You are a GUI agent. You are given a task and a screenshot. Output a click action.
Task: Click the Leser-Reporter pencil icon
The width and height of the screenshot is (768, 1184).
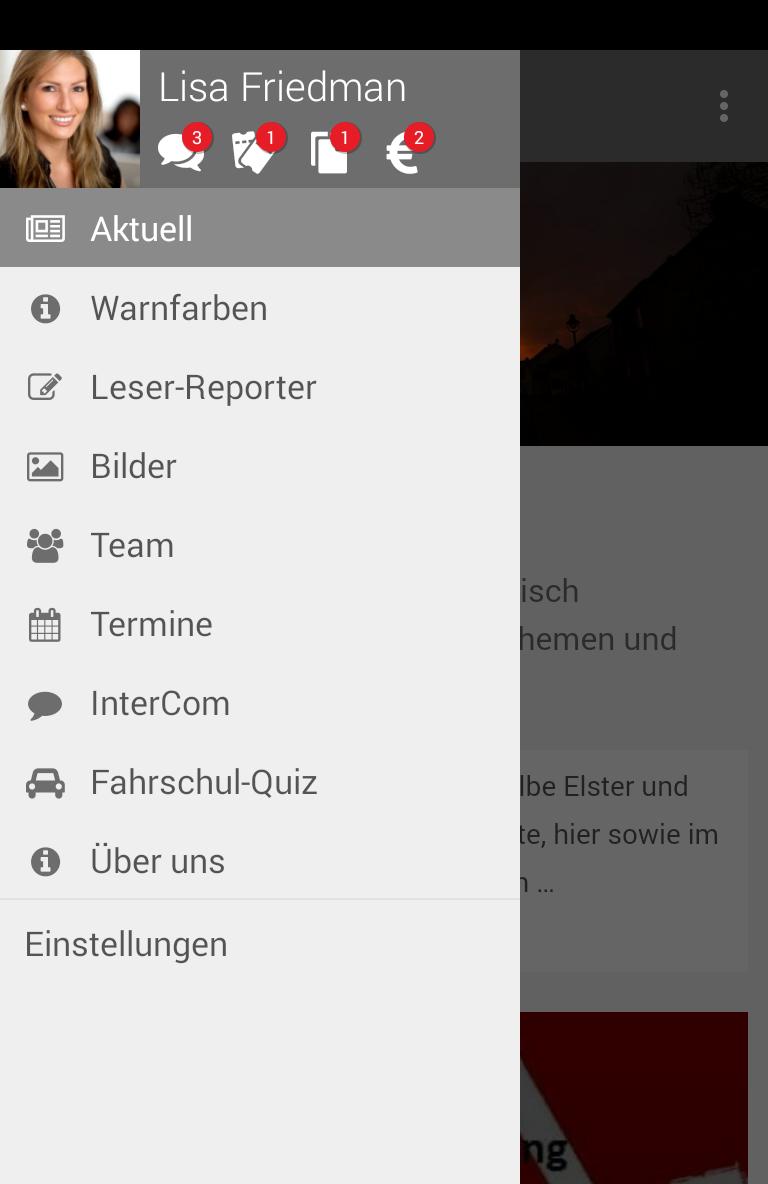pyautogui.click(x=45, y=387)
